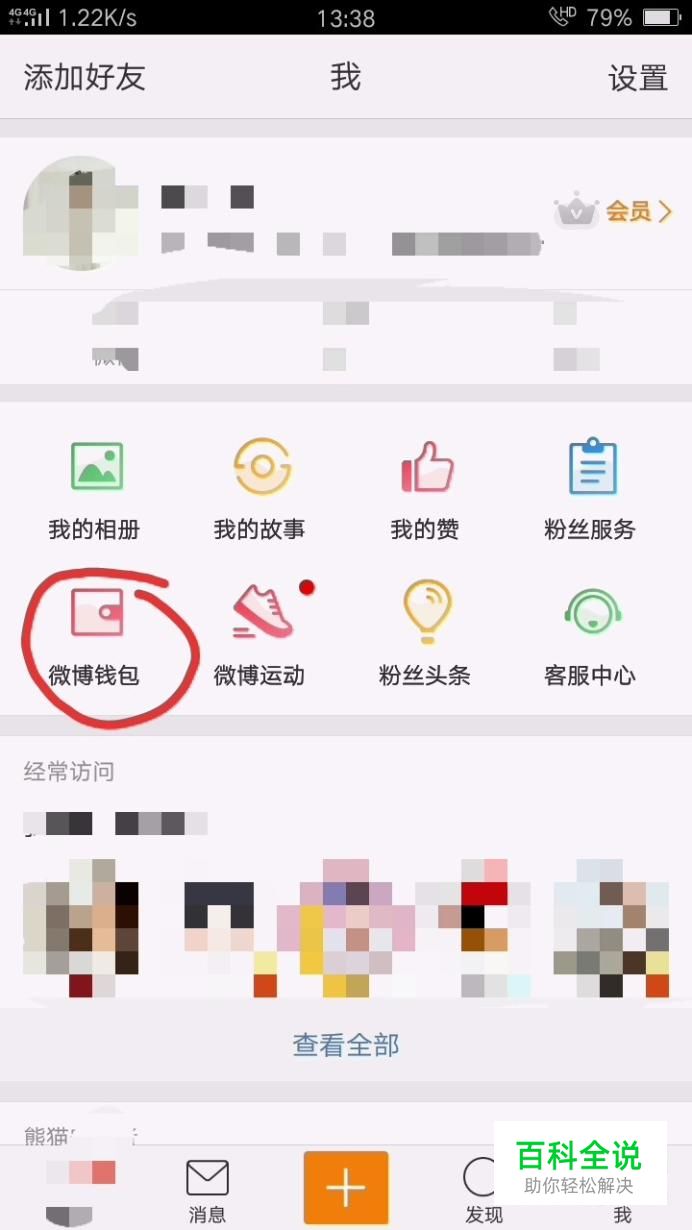
Task: Open 粉丝头条
Action: [x=425, y=636]
